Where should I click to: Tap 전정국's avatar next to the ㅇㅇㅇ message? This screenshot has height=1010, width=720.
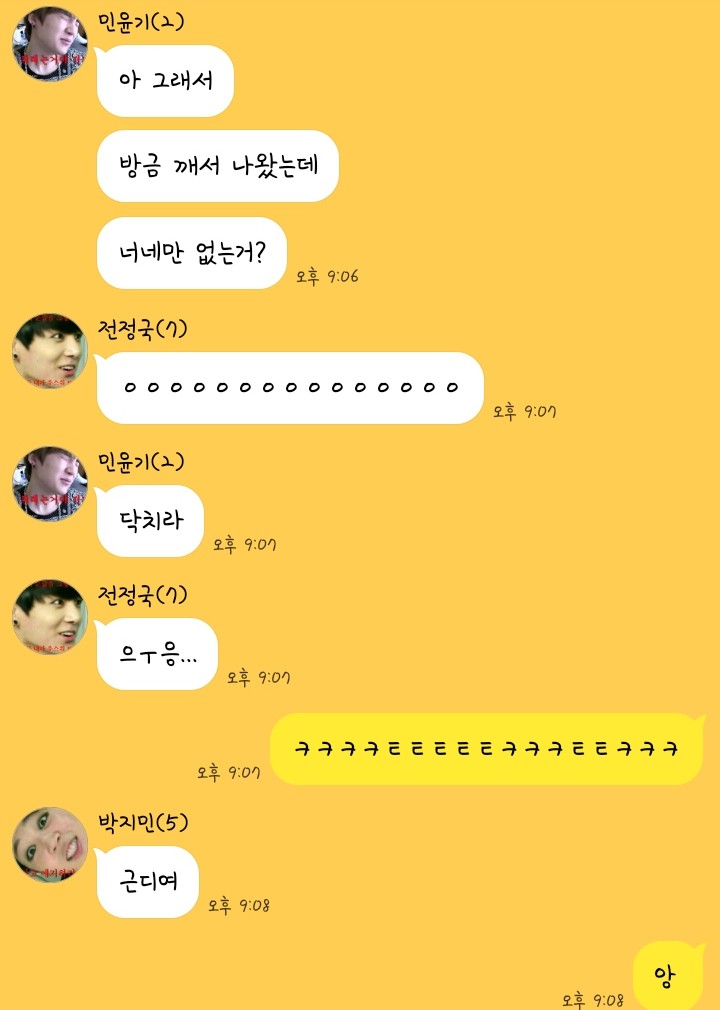click(x=49, y=352)
